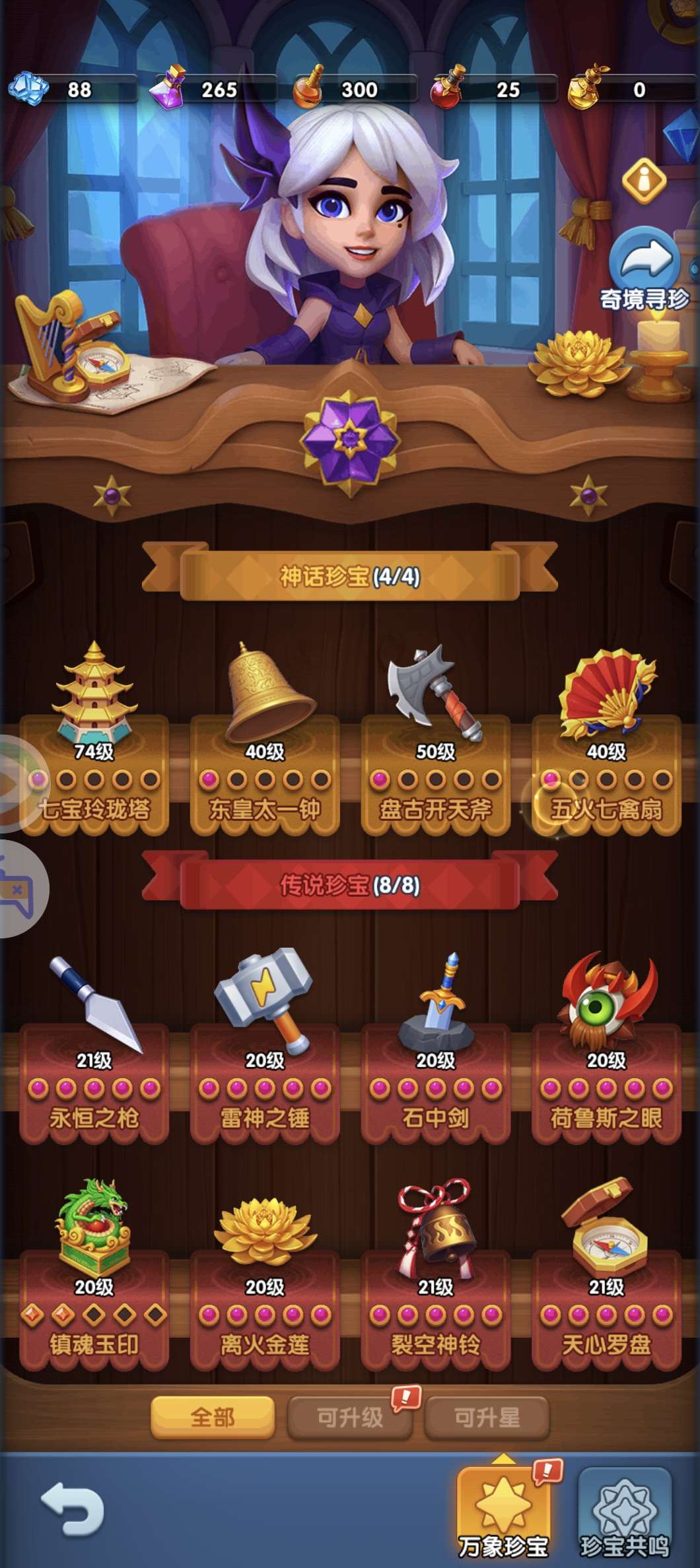Show the 全部 filter
This screenshot has height=1568, width=700.
pyautogui.click(x=213, y=1417)
